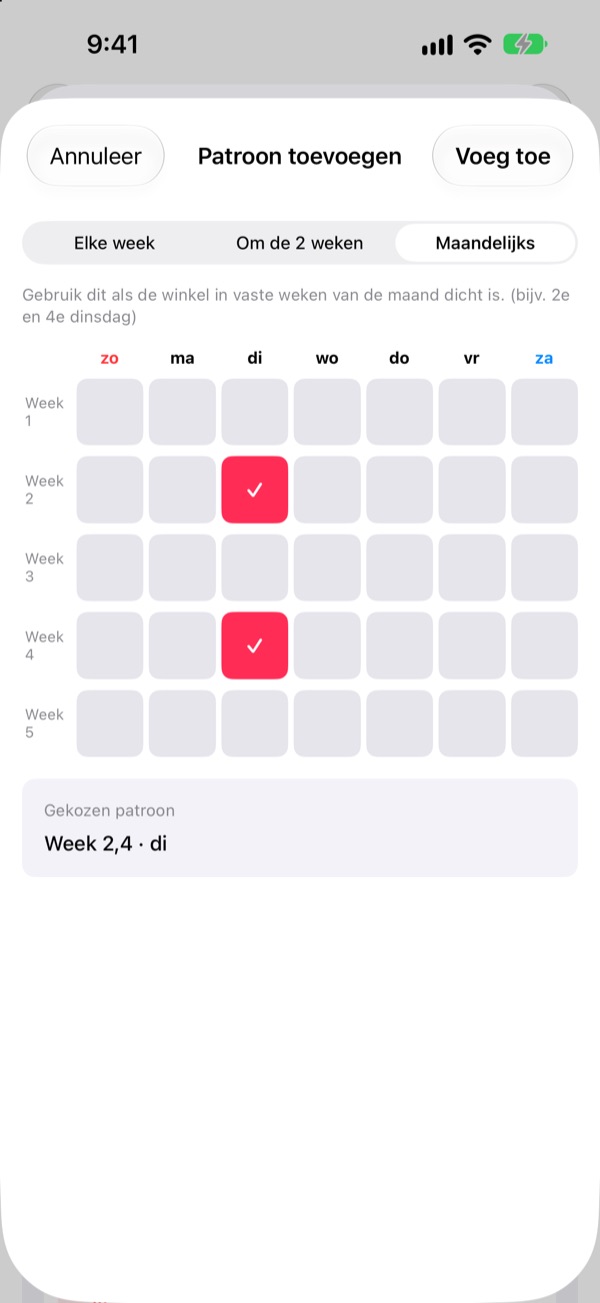Confirm with the Voeg toe button

503,156
